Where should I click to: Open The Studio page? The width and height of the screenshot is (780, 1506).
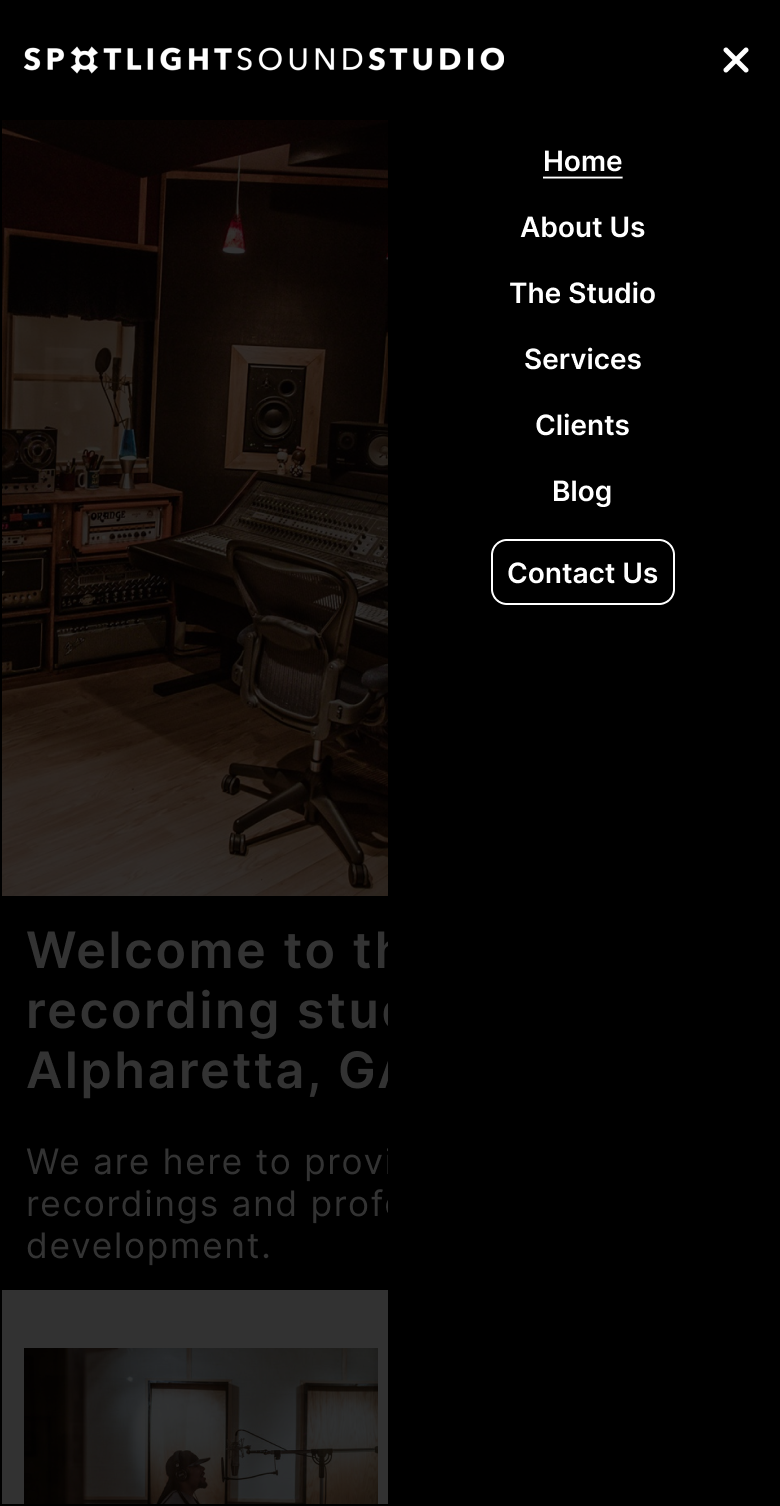click(583, 293)
